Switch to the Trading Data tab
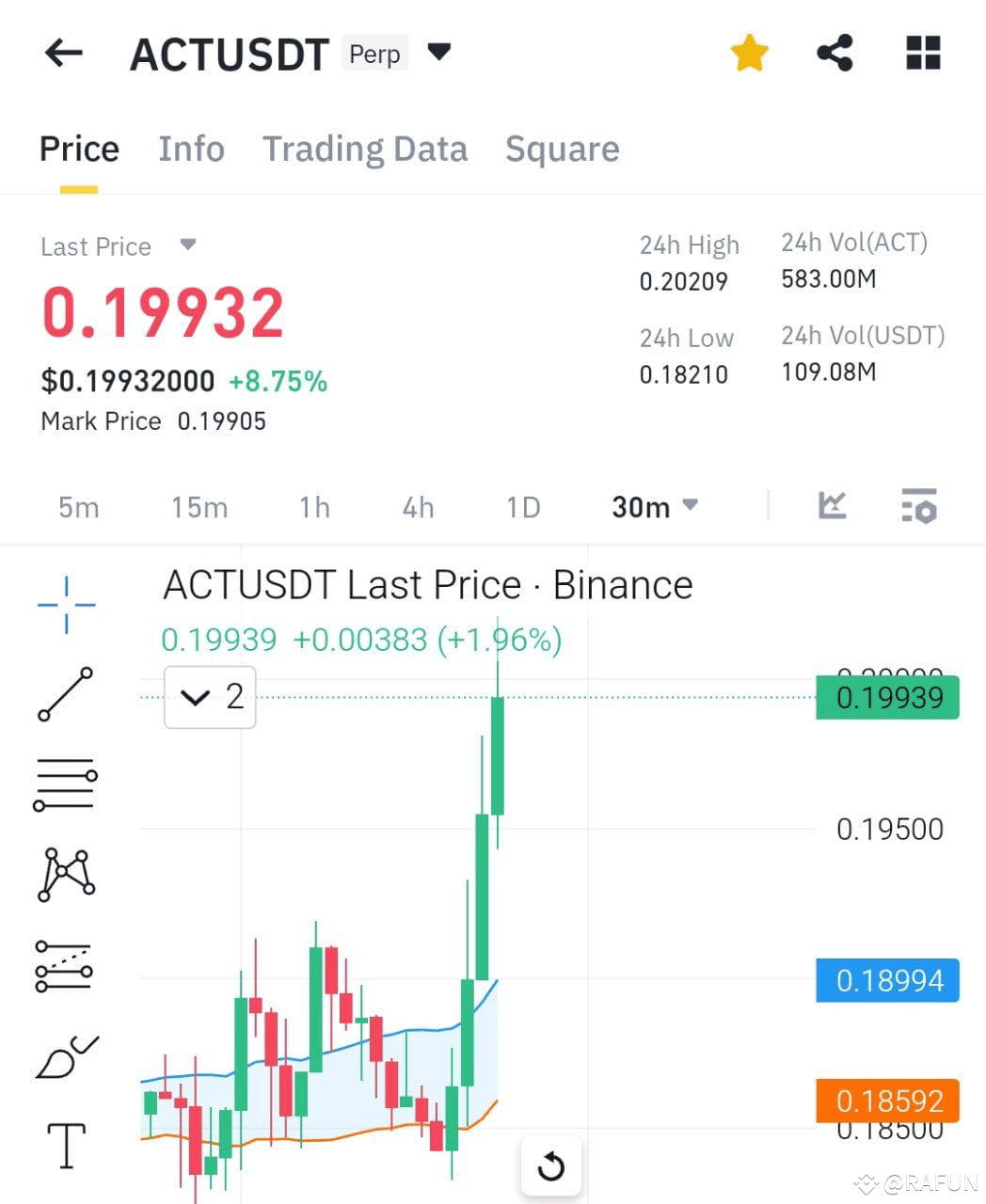 pos(366,149)
